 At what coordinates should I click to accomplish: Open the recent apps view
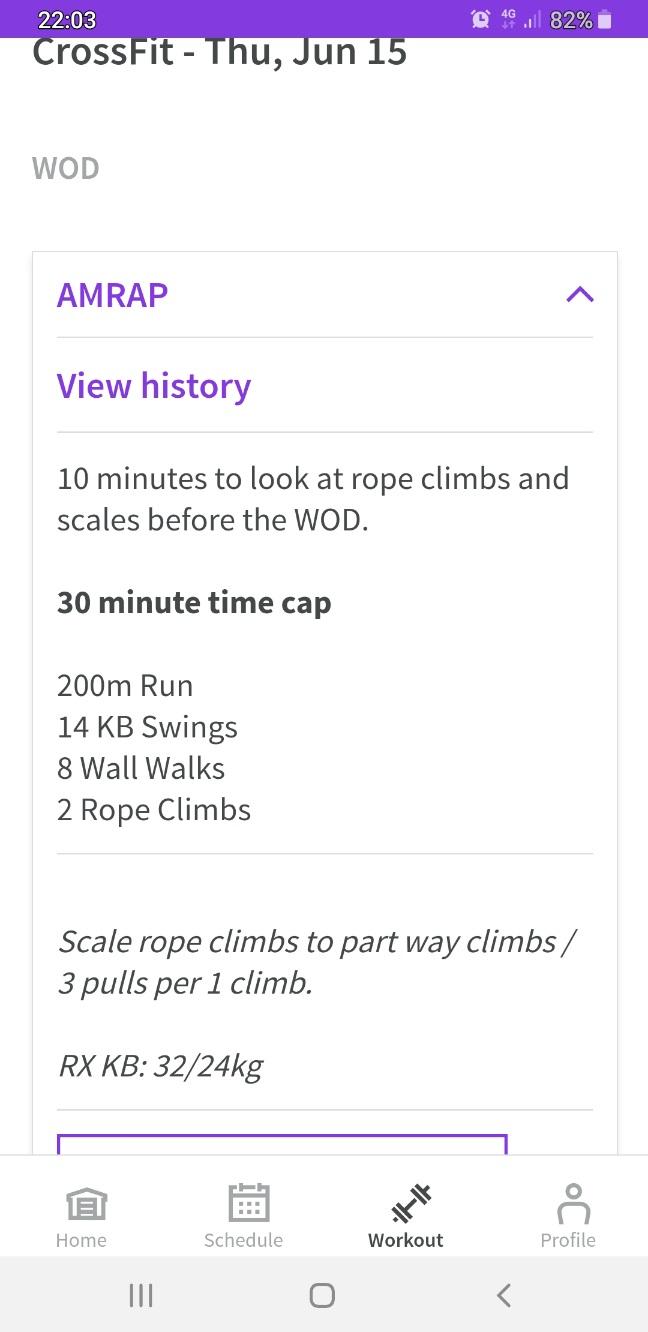point(141,1296)
